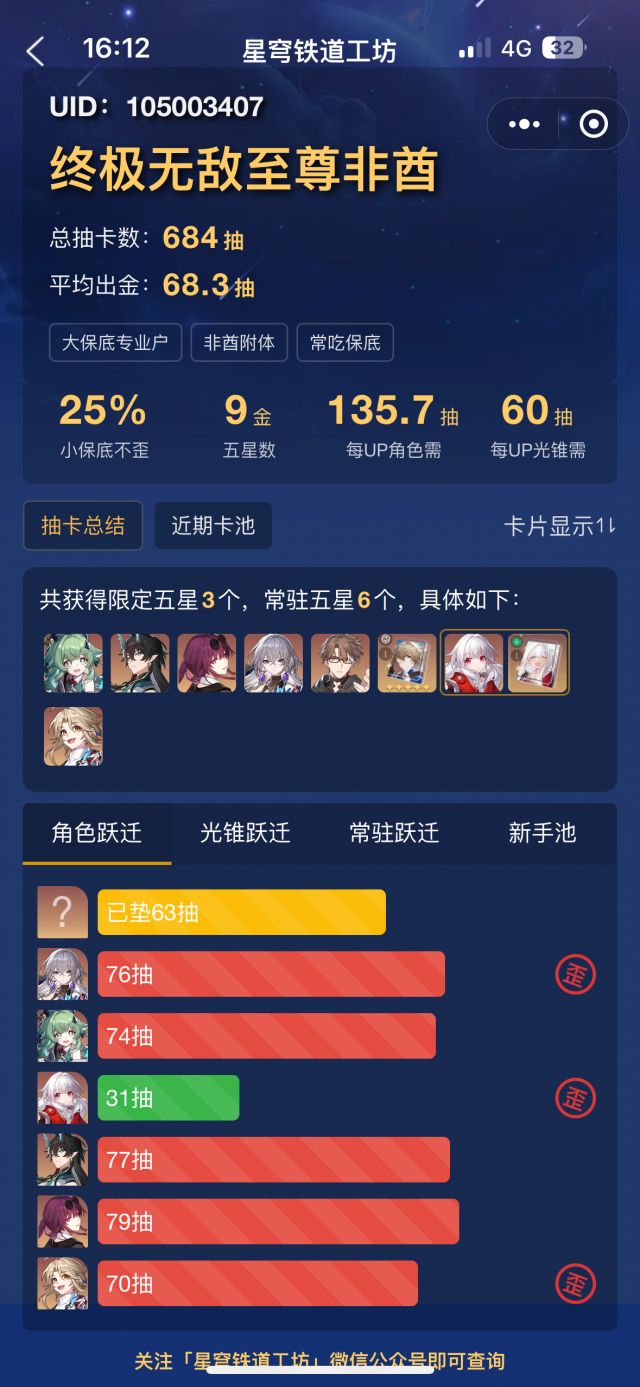This screenshot has width=640, height=1387.
Task: Switch to the 光锥跃迁 tab
Action: [x=245, y=833]
